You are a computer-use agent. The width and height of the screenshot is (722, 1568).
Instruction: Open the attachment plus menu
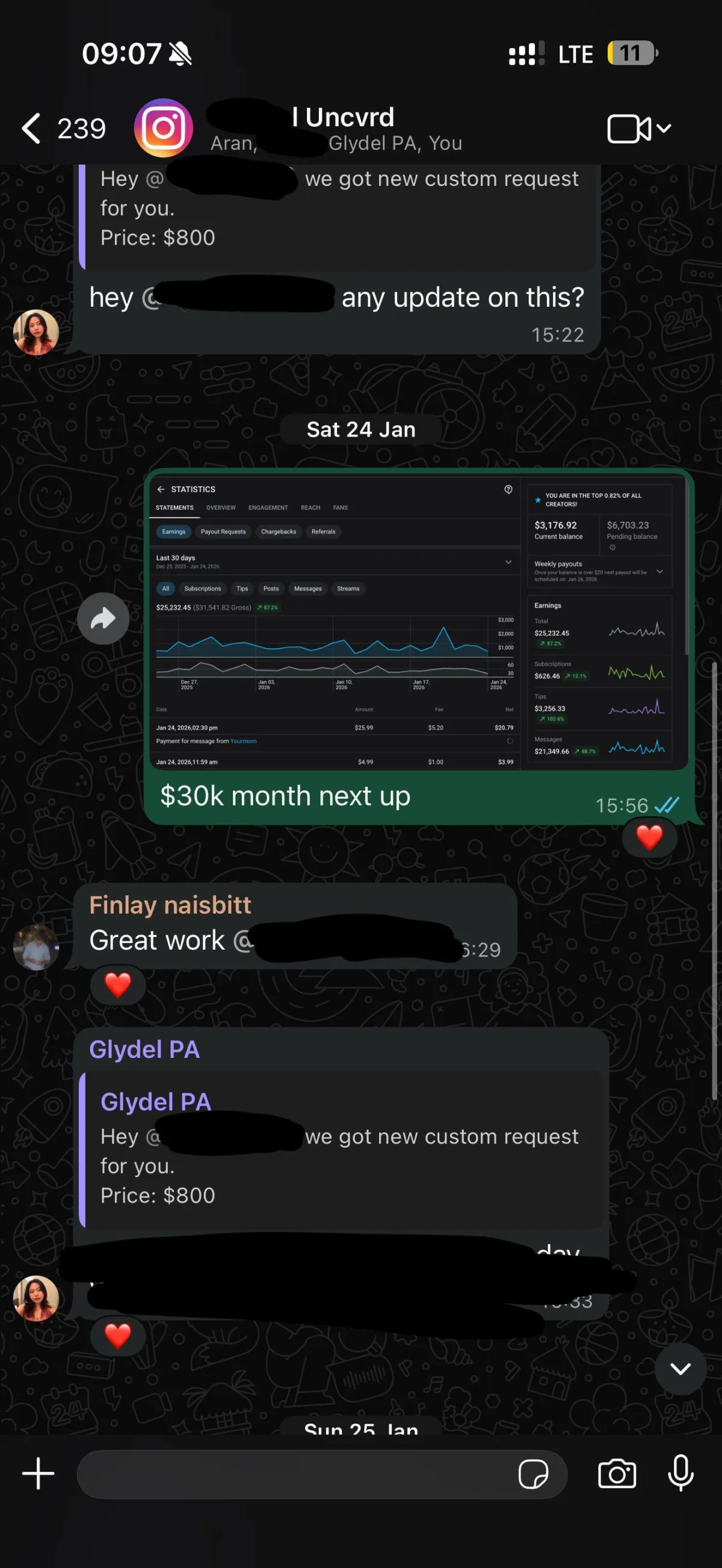click(39, 1474)
